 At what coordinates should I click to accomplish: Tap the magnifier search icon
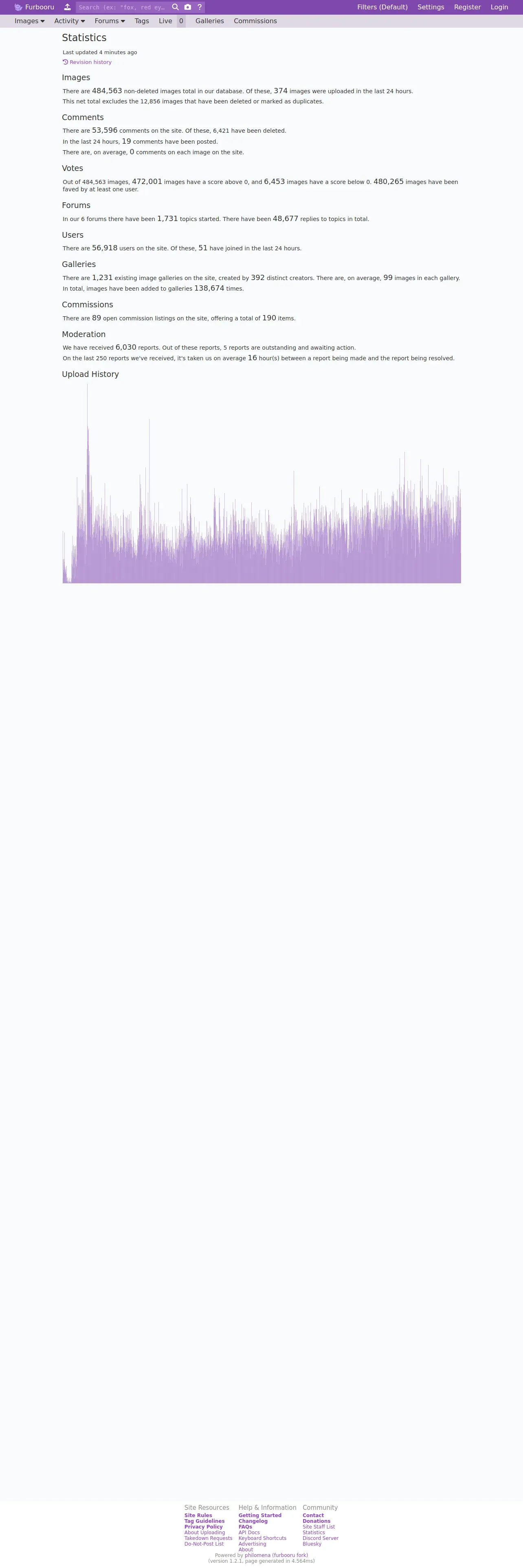175,7
